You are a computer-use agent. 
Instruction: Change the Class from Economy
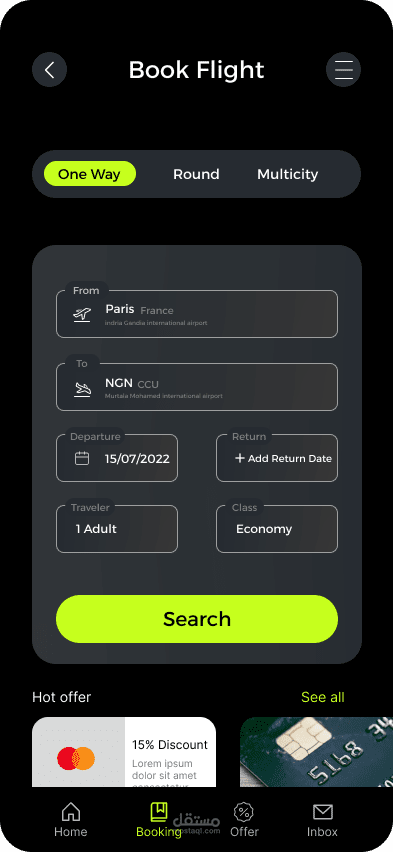pyautogui.click(x=277, y=529)
